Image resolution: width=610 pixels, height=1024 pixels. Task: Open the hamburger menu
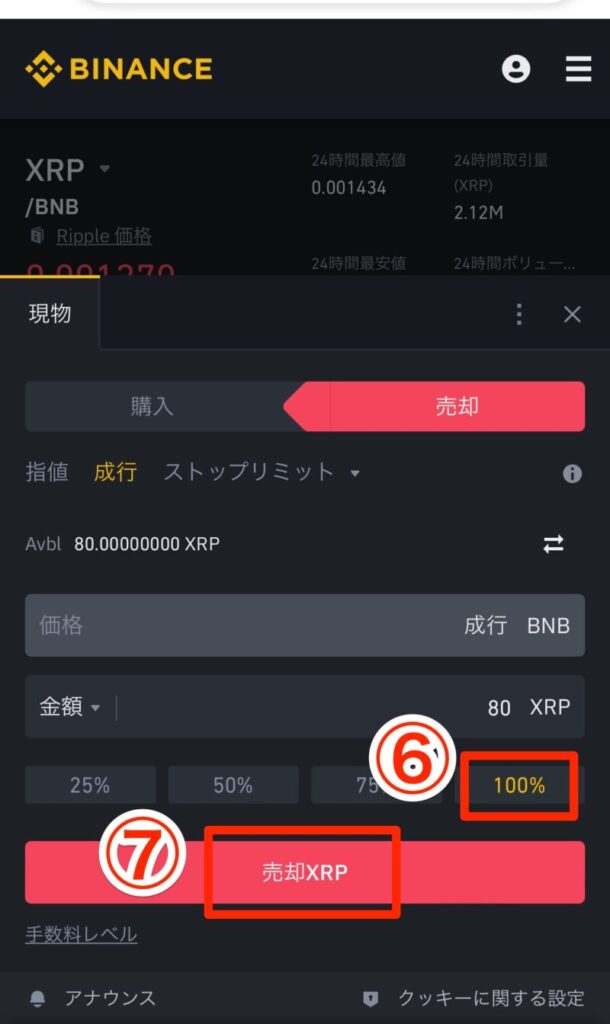click(578, 69)
